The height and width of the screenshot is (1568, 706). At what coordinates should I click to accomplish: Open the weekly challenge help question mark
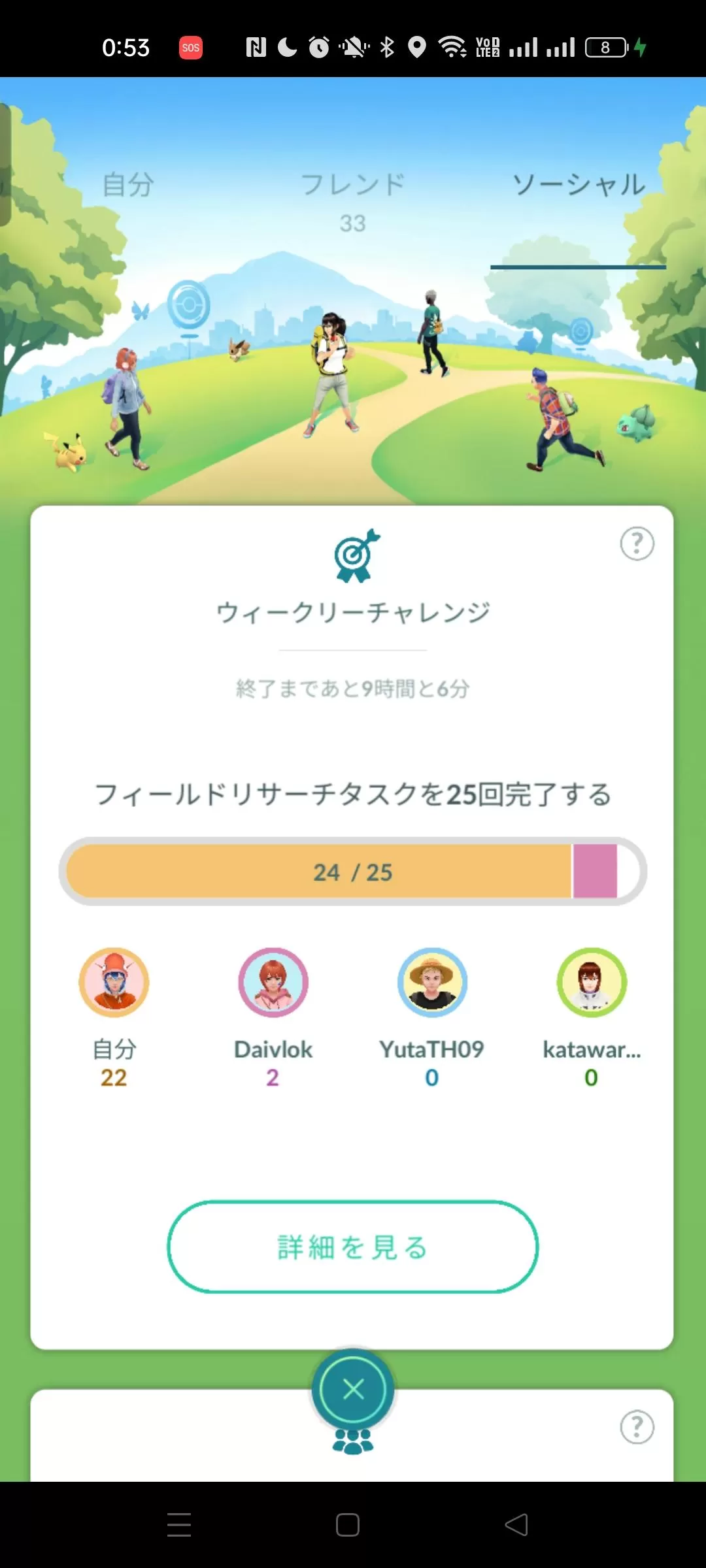pyautogui.click(x=637, y=543)
